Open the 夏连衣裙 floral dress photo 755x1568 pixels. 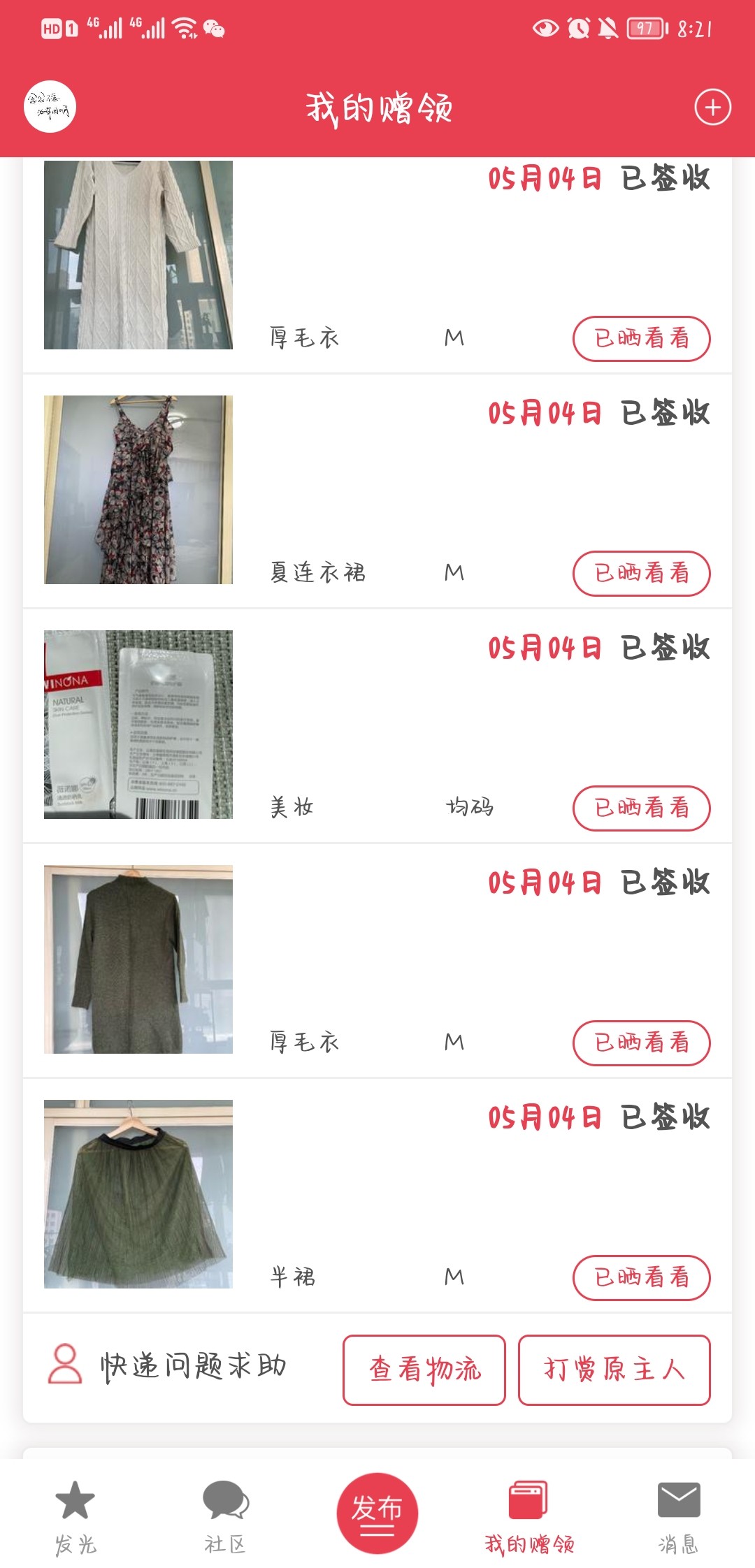click(x=138, y=490)
